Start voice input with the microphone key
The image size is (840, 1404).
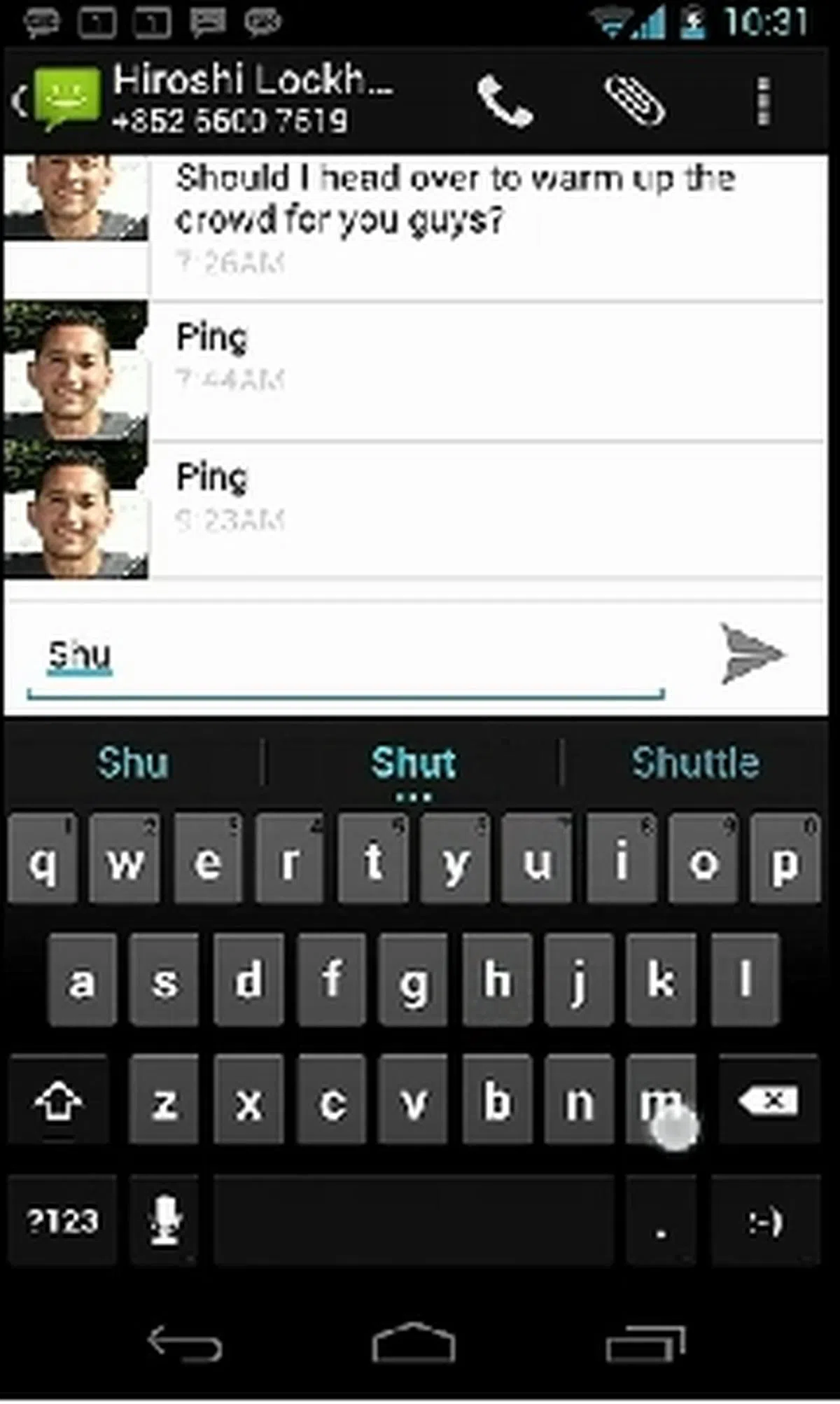click(164, 1221)
